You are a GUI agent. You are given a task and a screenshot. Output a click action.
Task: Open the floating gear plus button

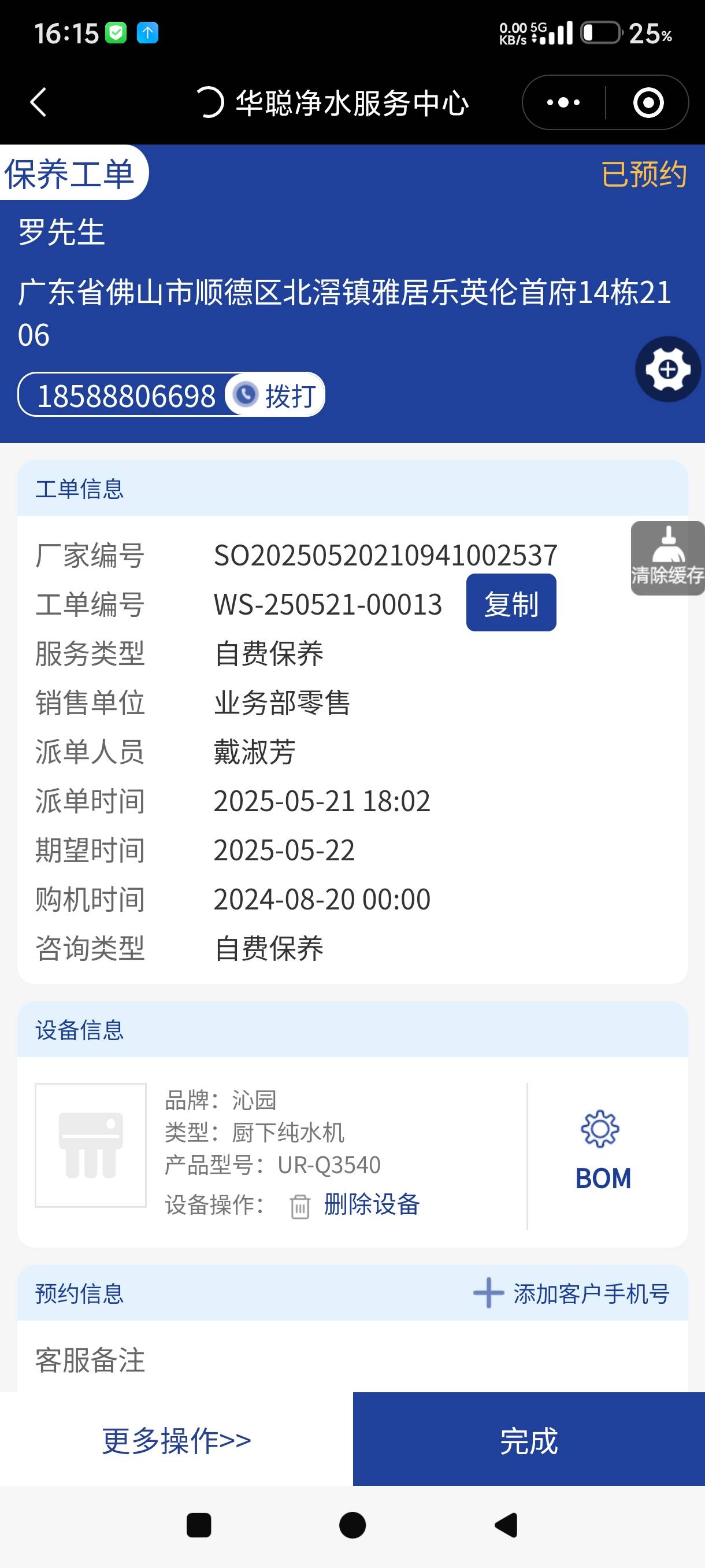[667, 369]
